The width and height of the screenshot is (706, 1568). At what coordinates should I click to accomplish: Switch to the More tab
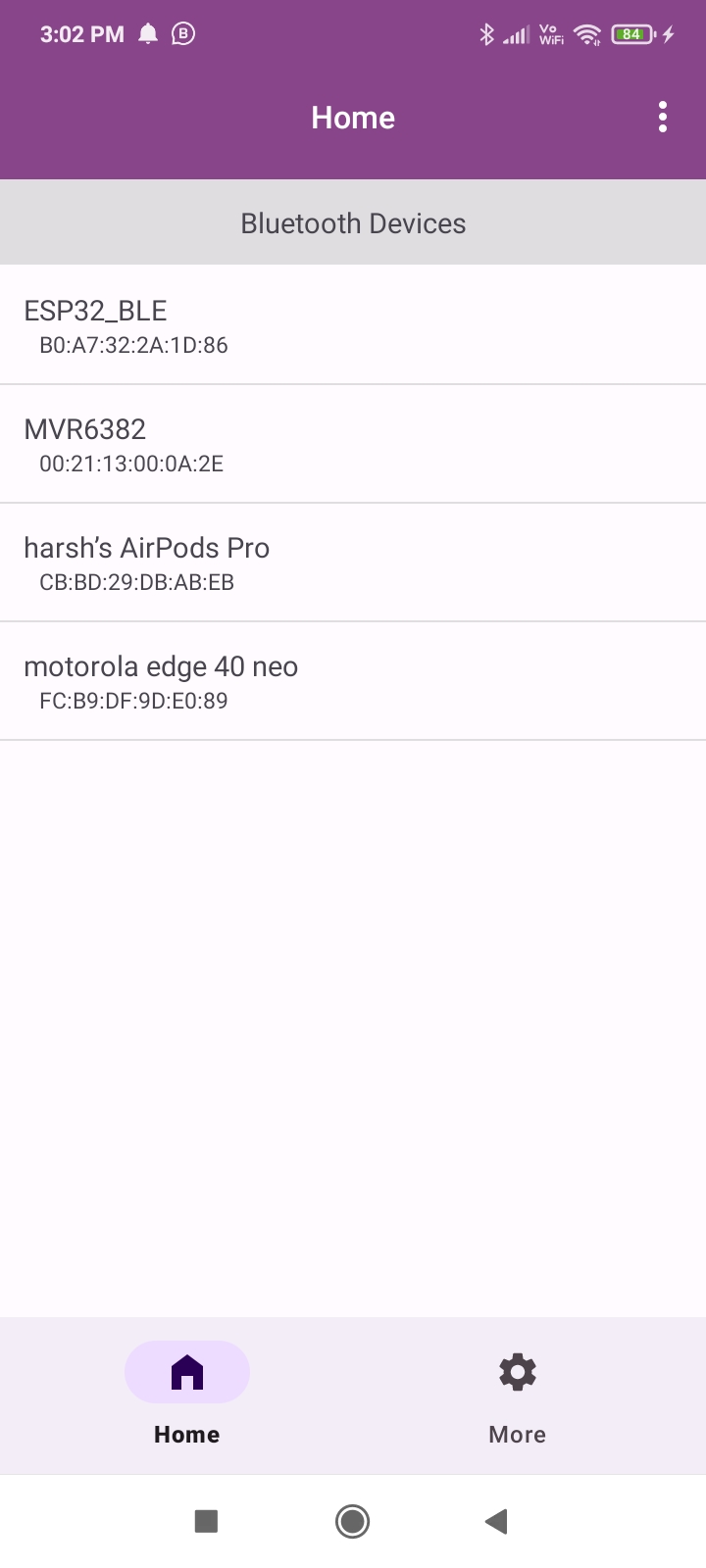coord(518,1396)
